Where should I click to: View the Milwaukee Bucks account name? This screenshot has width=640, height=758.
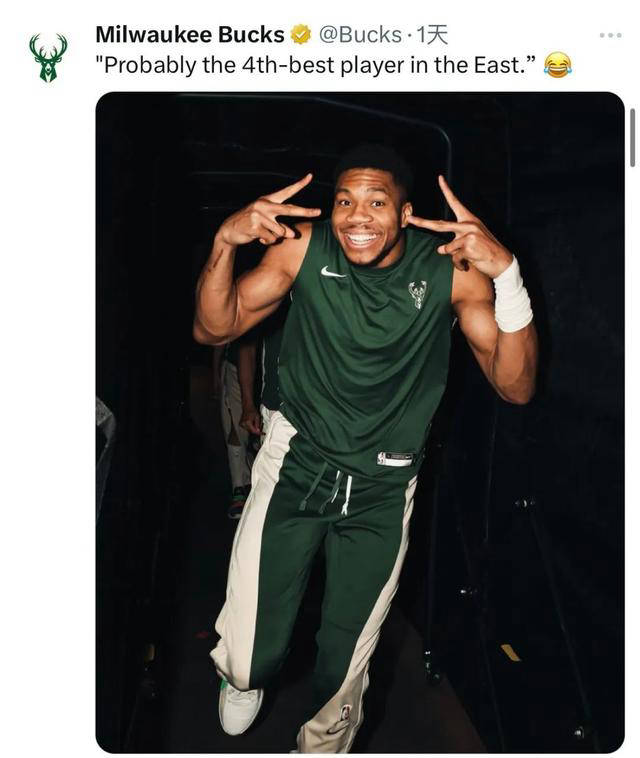pos(189,34)
